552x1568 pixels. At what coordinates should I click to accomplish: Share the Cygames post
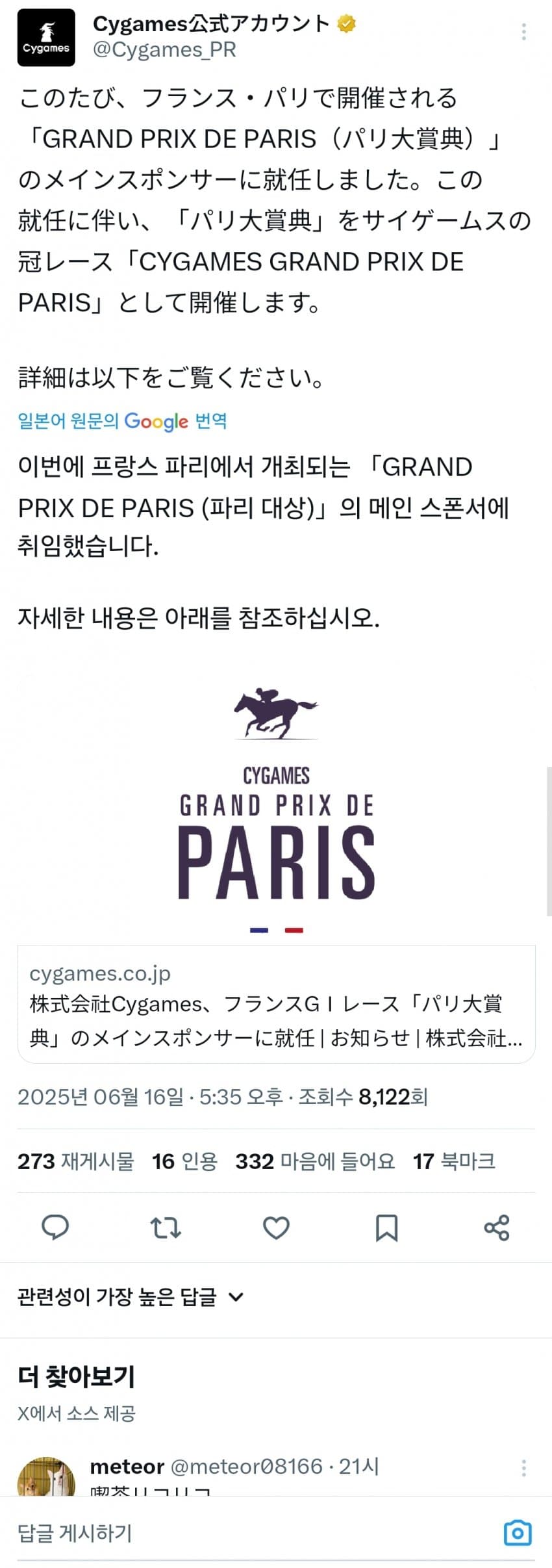point(497,1227)
